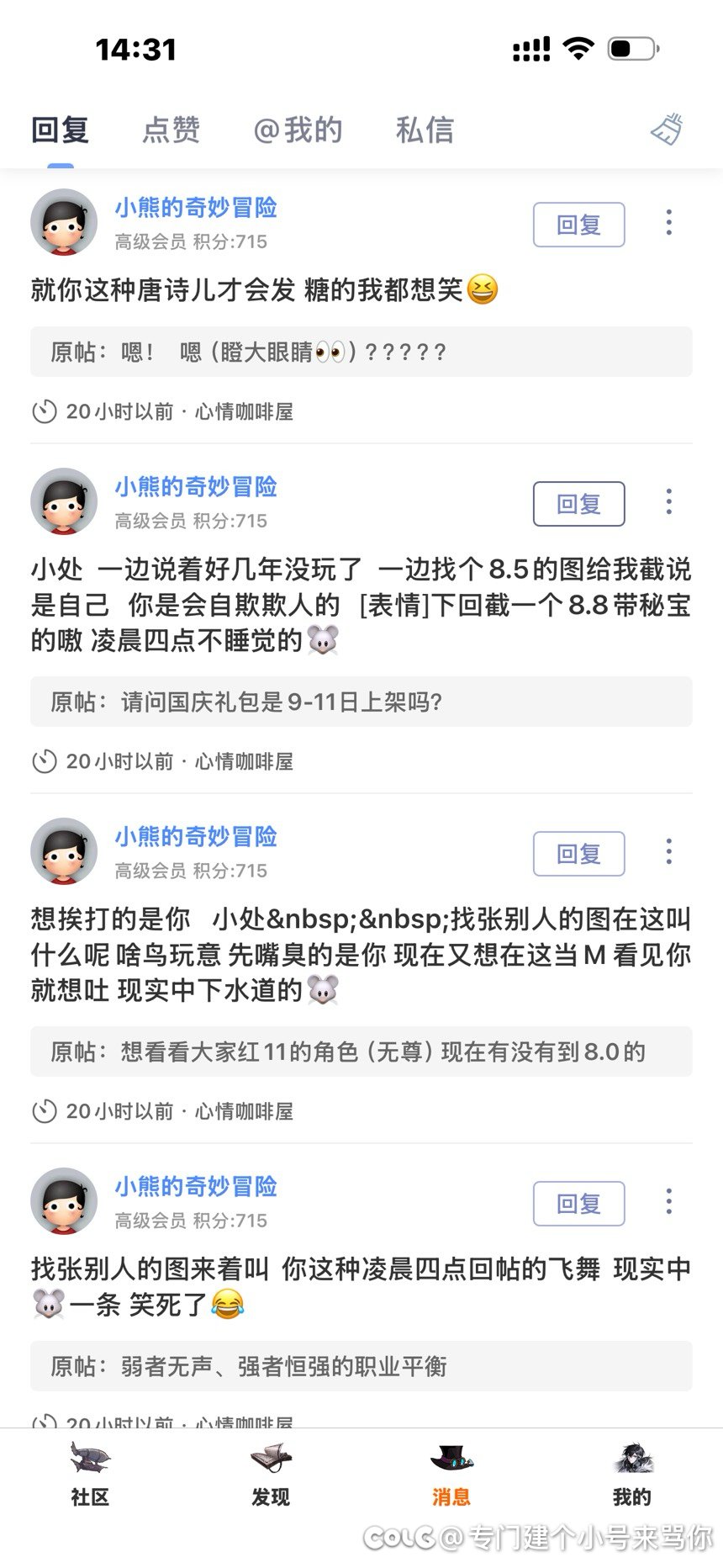Open the 私信 tab
This screenshot has height=1568, width=723.
(425, 130)
